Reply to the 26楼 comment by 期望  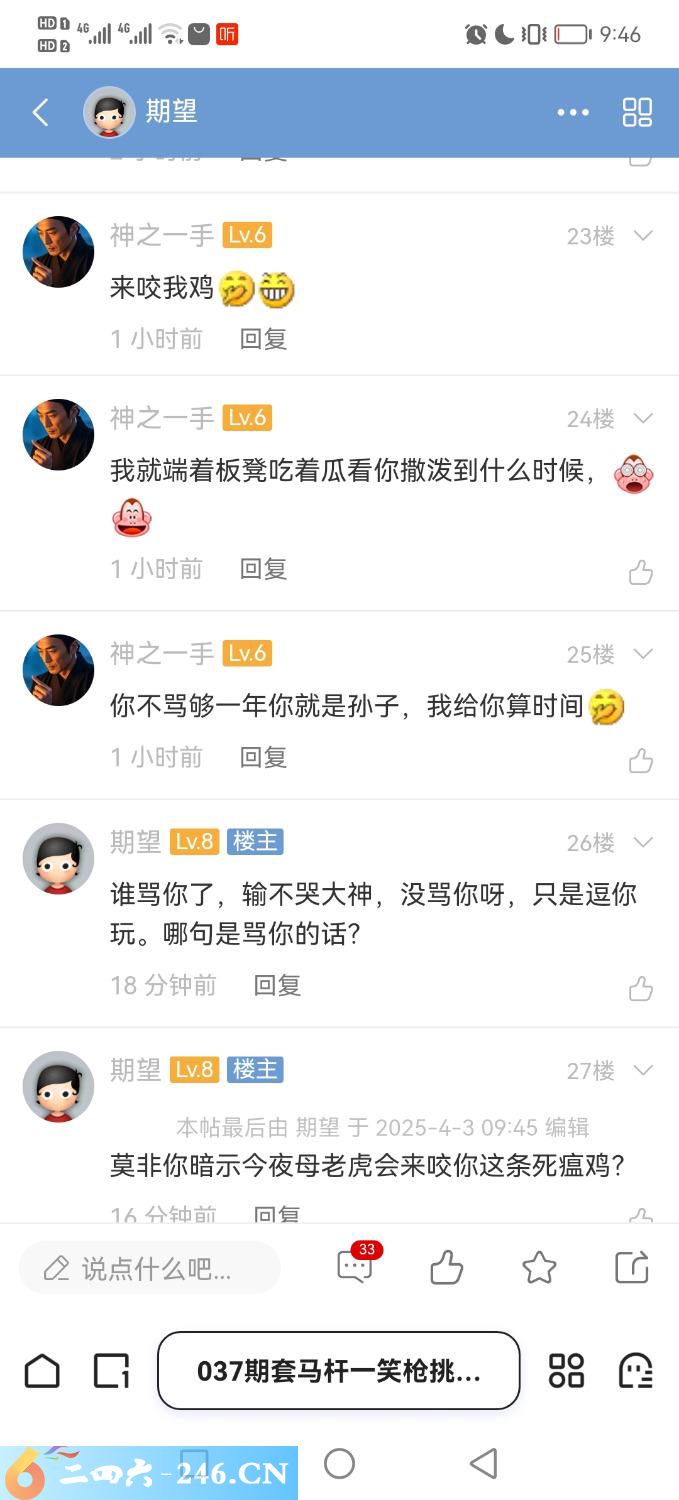277,985
